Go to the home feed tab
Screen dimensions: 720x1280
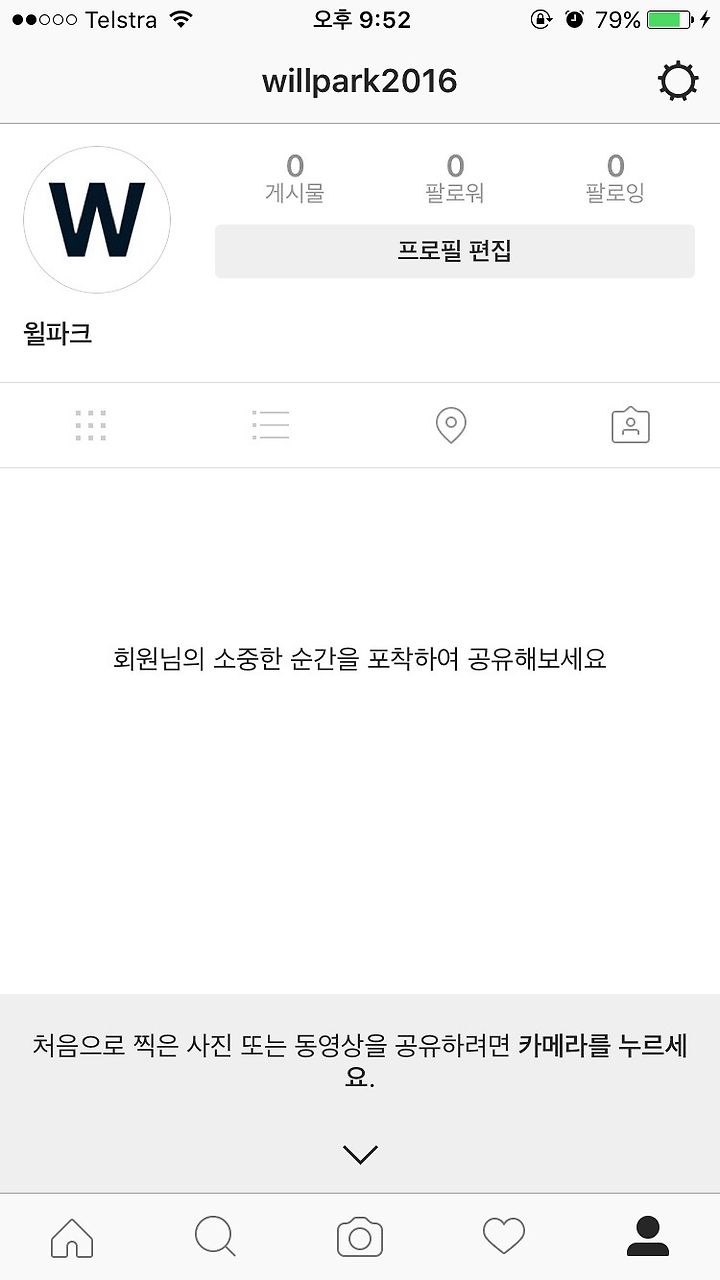72,1237
